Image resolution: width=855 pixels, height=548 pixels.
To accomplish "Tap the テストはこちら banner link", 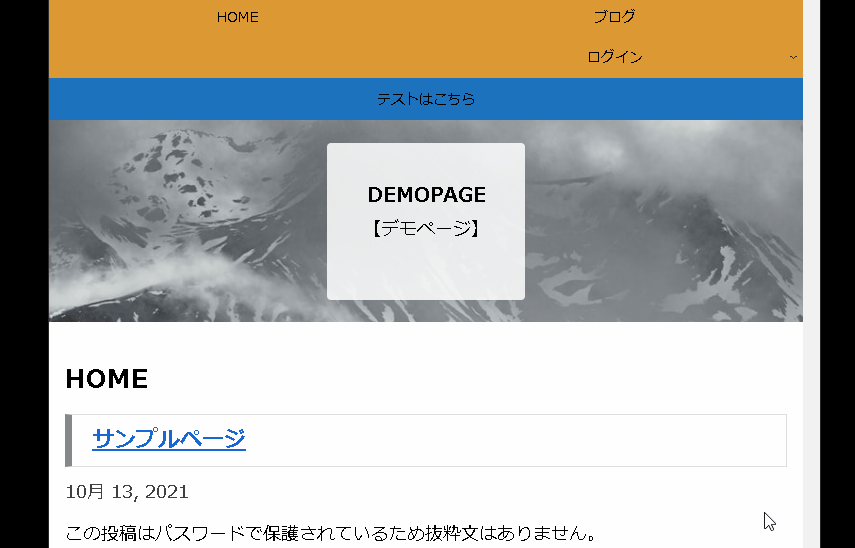I will [425, 99].
